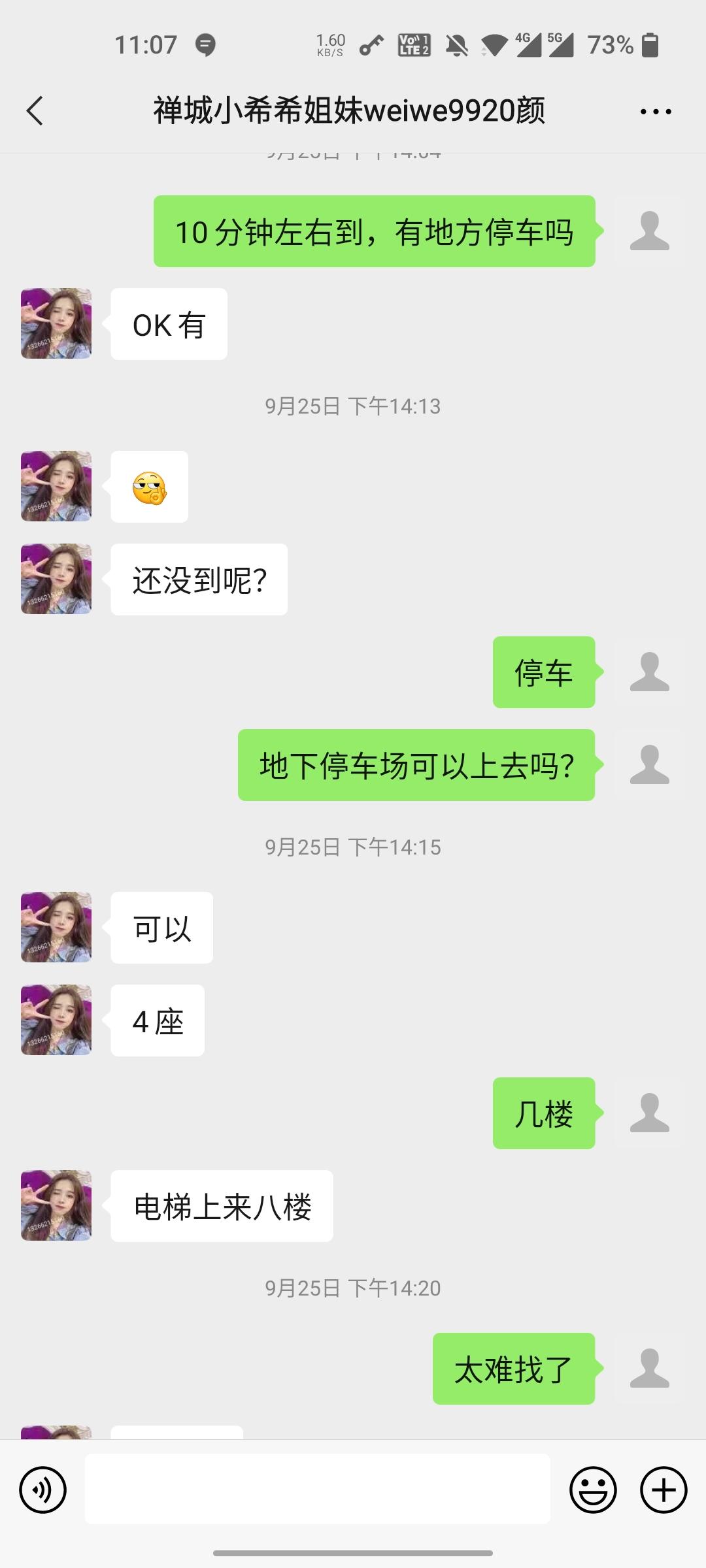Open contact avatar beside "还没到呢?"
Screen dimensions: 706x1568
point(56,579)
